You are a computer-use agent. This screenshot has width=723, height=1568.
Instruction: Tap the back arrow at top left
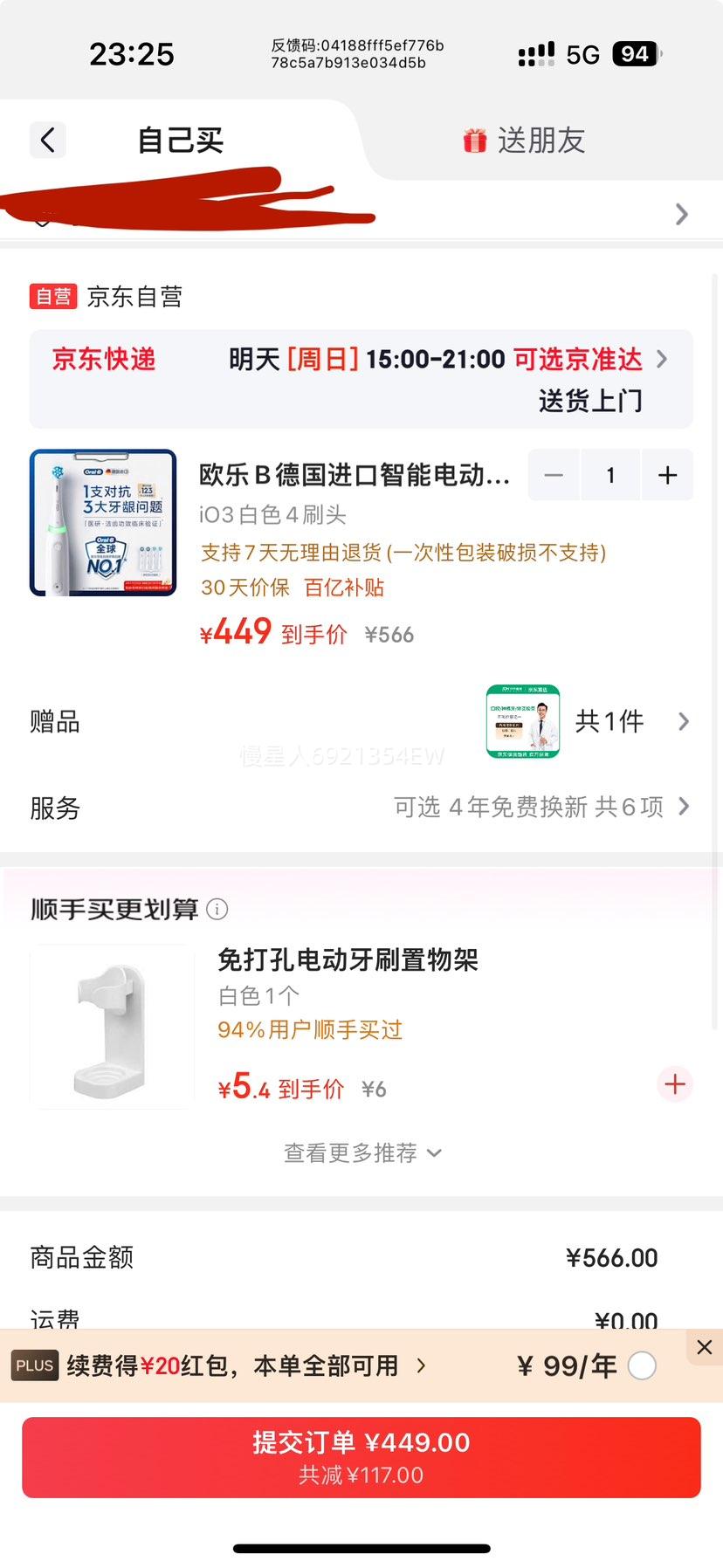(x=48, y=140)
